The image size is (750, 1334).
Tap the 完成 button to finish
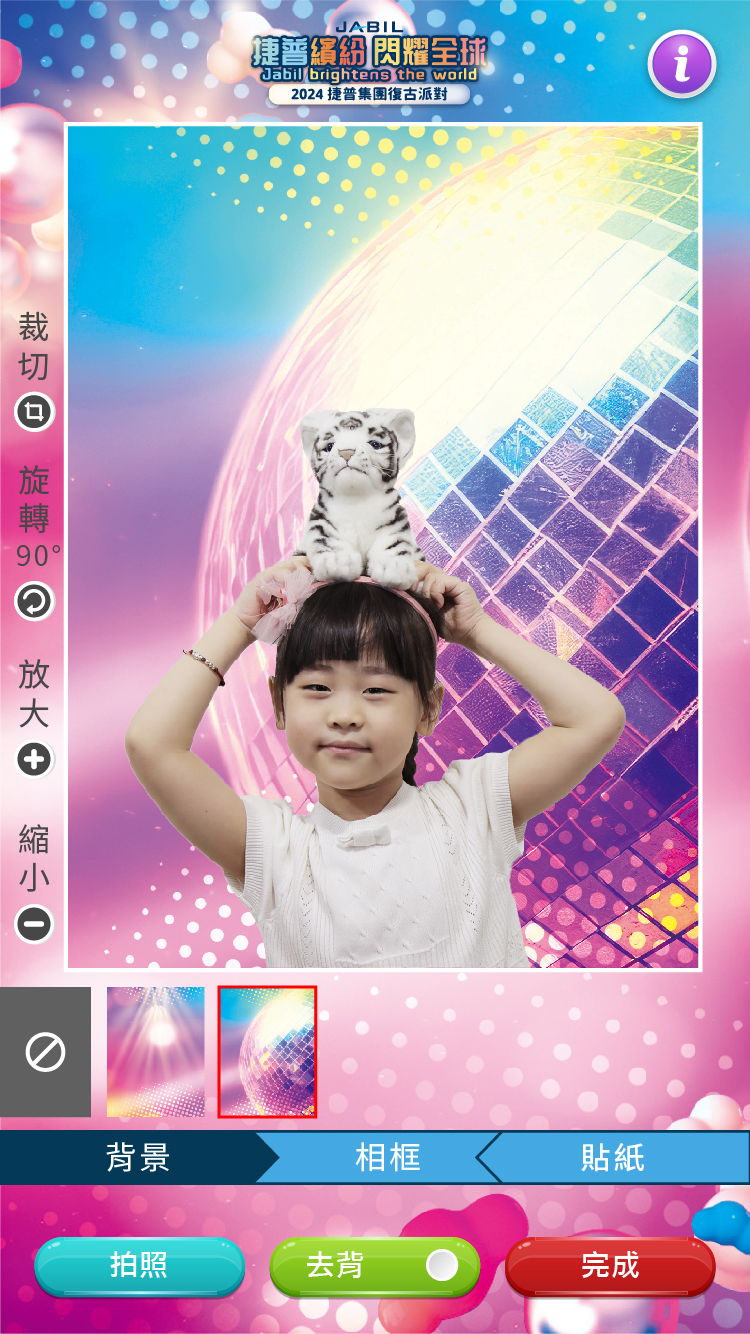pos(610,1266)
